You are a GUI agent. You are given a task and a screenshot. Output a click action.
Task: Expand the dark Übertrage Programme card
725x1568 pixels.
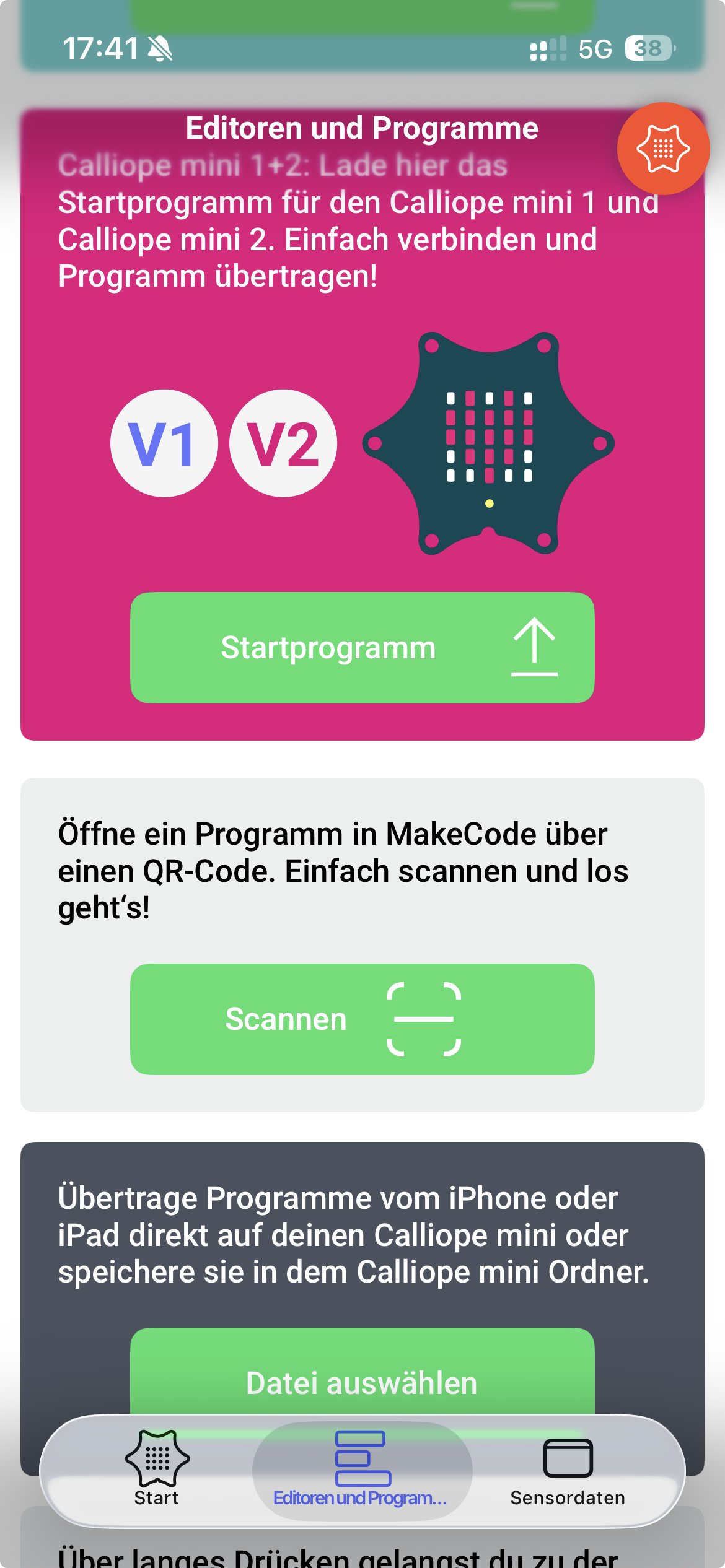click(362, 1232)
